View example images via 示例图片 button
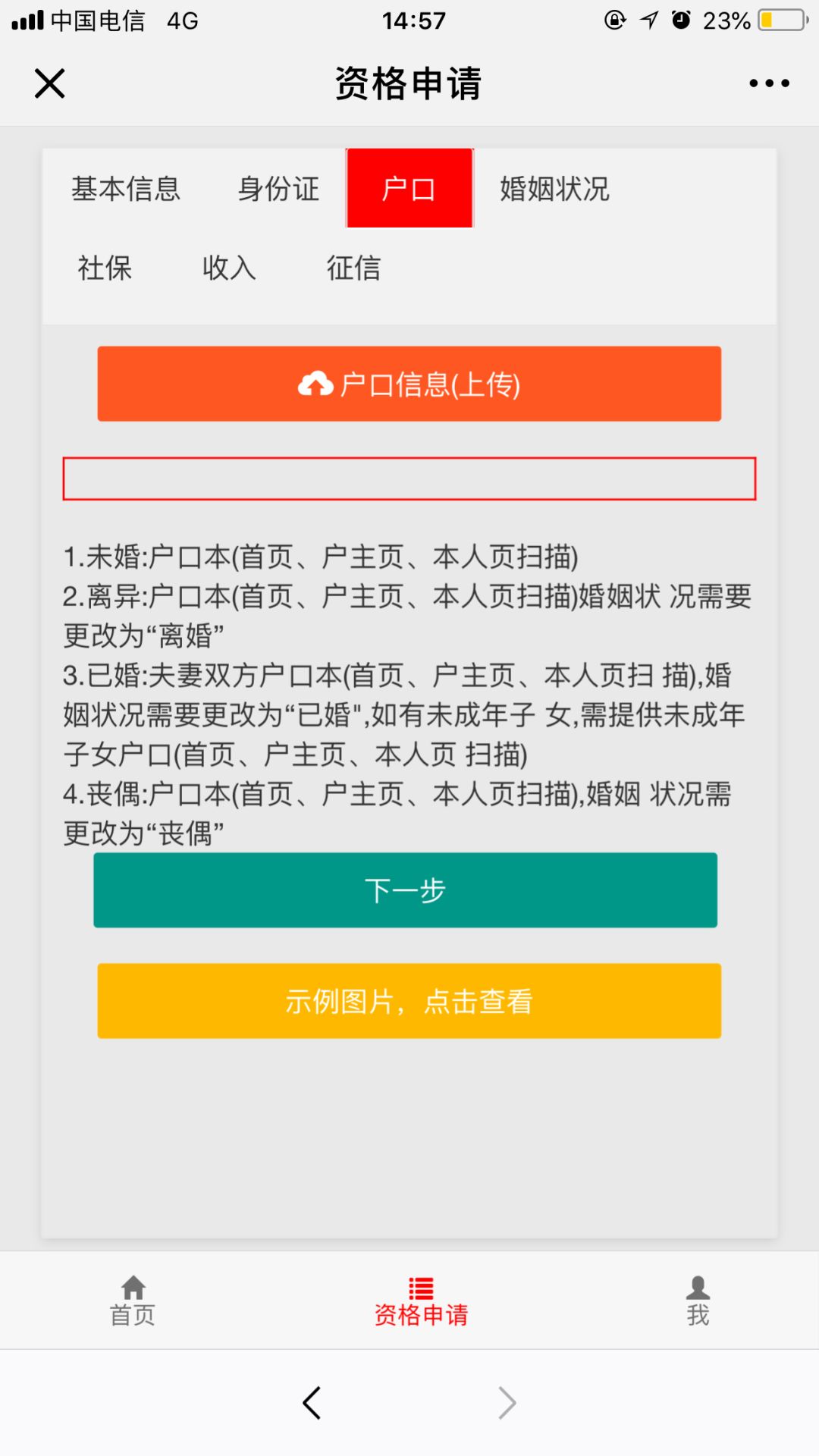 coord(409,1001)
